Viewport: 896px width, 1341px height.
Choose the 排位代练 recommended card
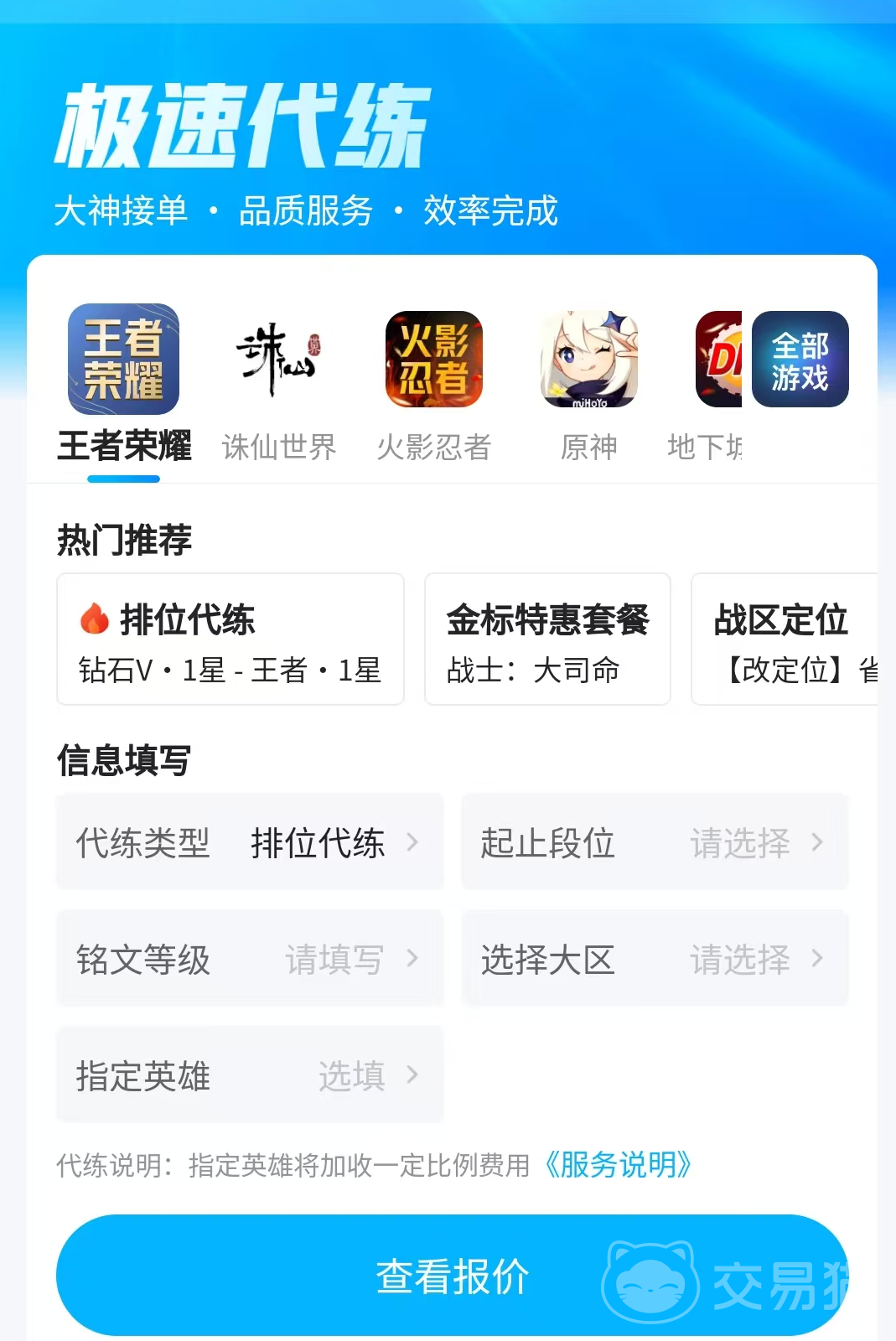coord(230,639)
